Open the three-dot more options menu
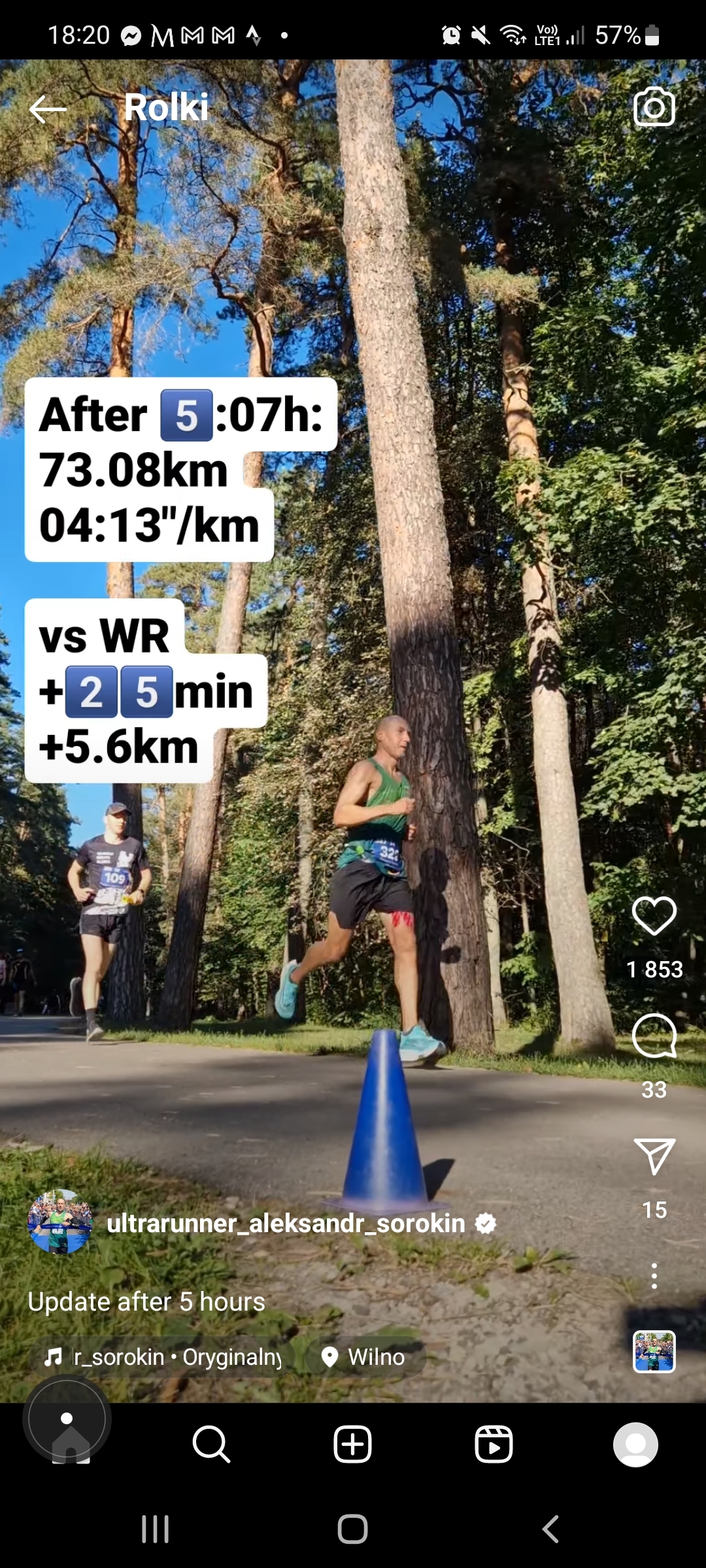Image resolution: width=706 pixels, height=1568 pixels. coord(654,1275)
